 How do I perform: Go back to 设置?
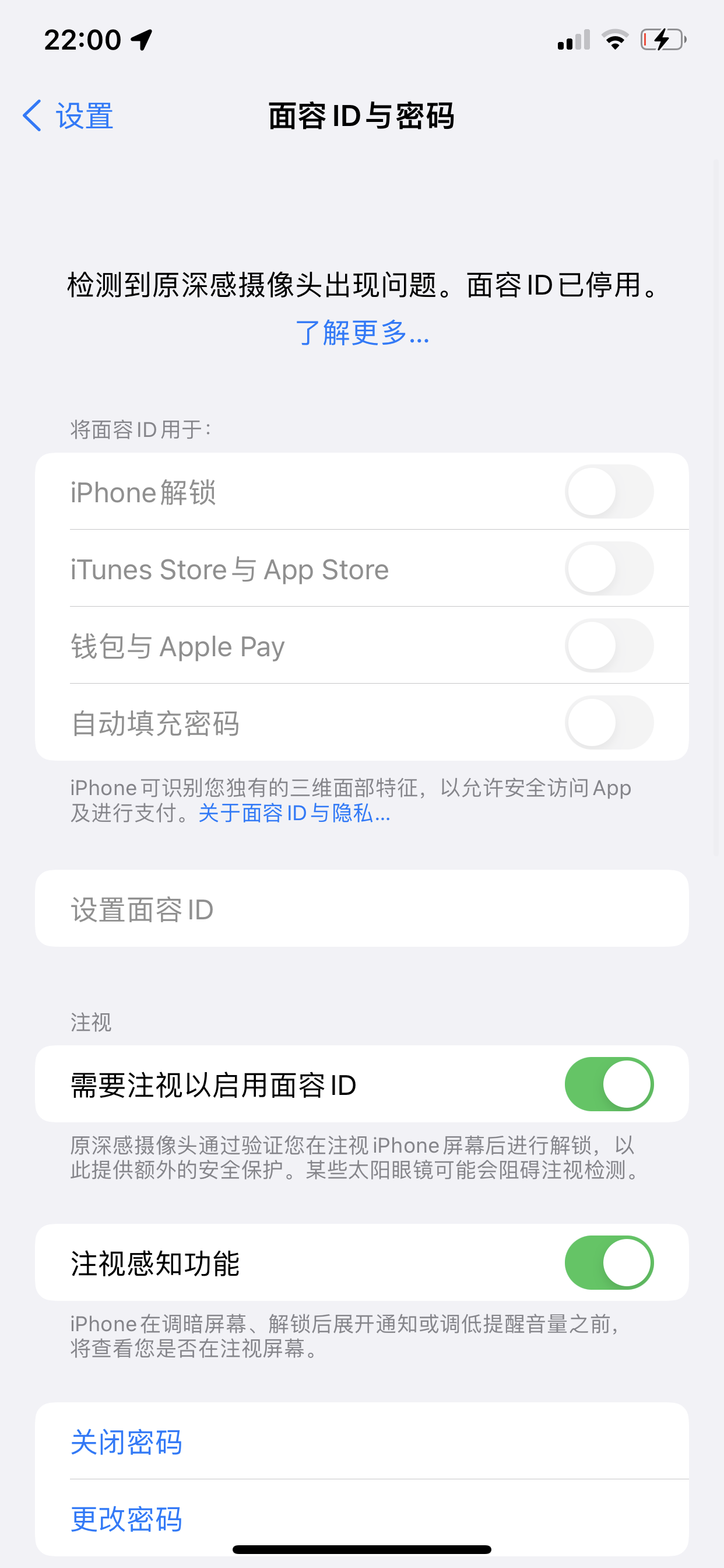68,116
